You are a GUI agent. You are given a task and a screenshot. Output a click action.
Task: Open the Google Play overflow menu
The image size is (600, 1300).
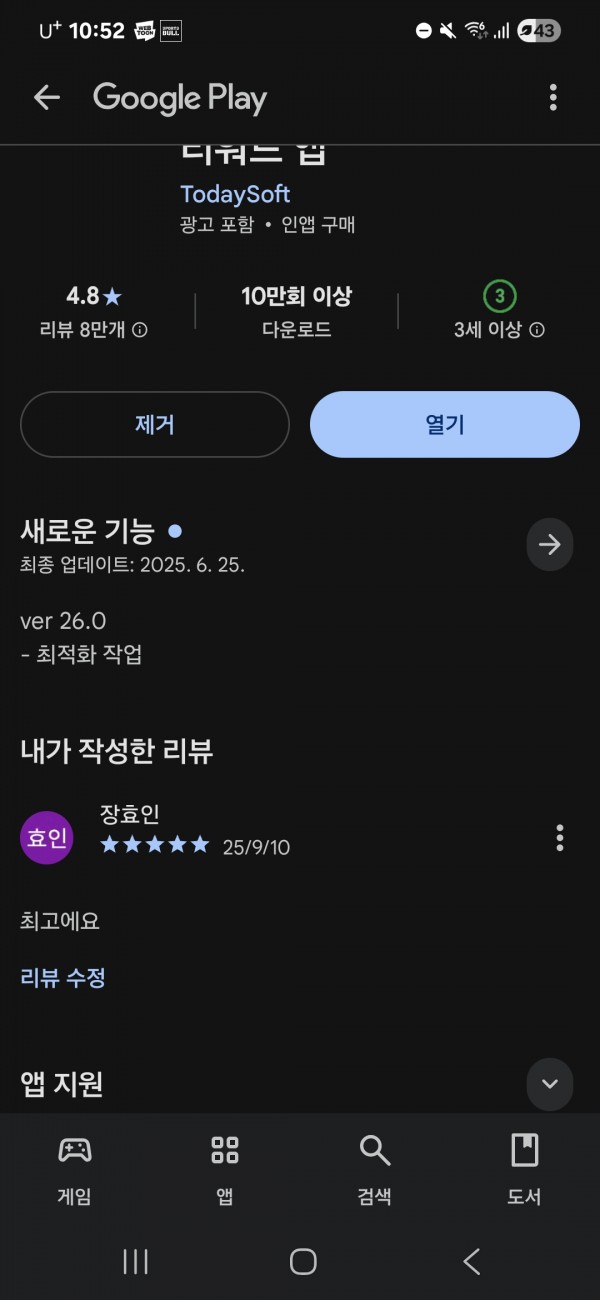click(x=553, y=97)
